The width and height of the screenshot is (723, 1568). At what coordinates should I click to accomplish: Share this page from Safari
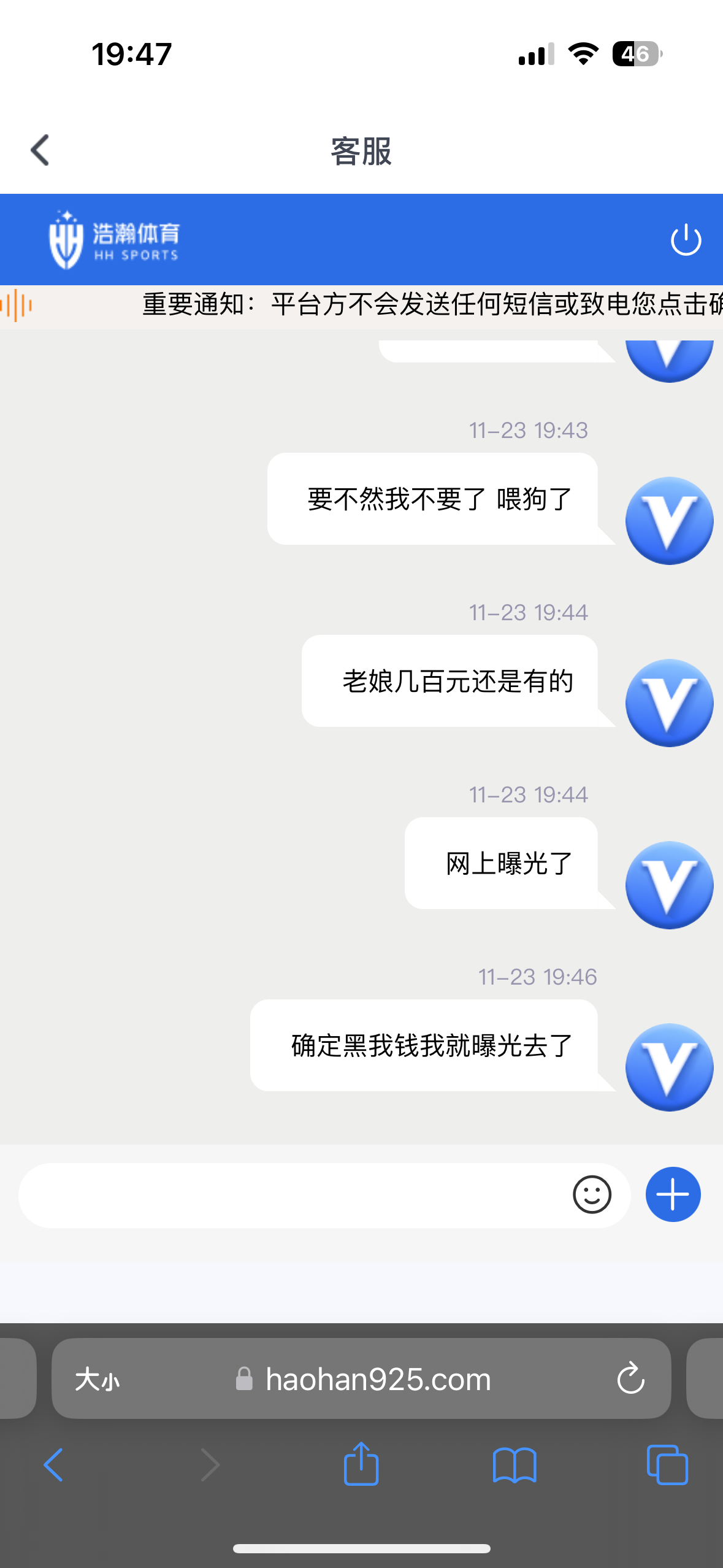361,1465
